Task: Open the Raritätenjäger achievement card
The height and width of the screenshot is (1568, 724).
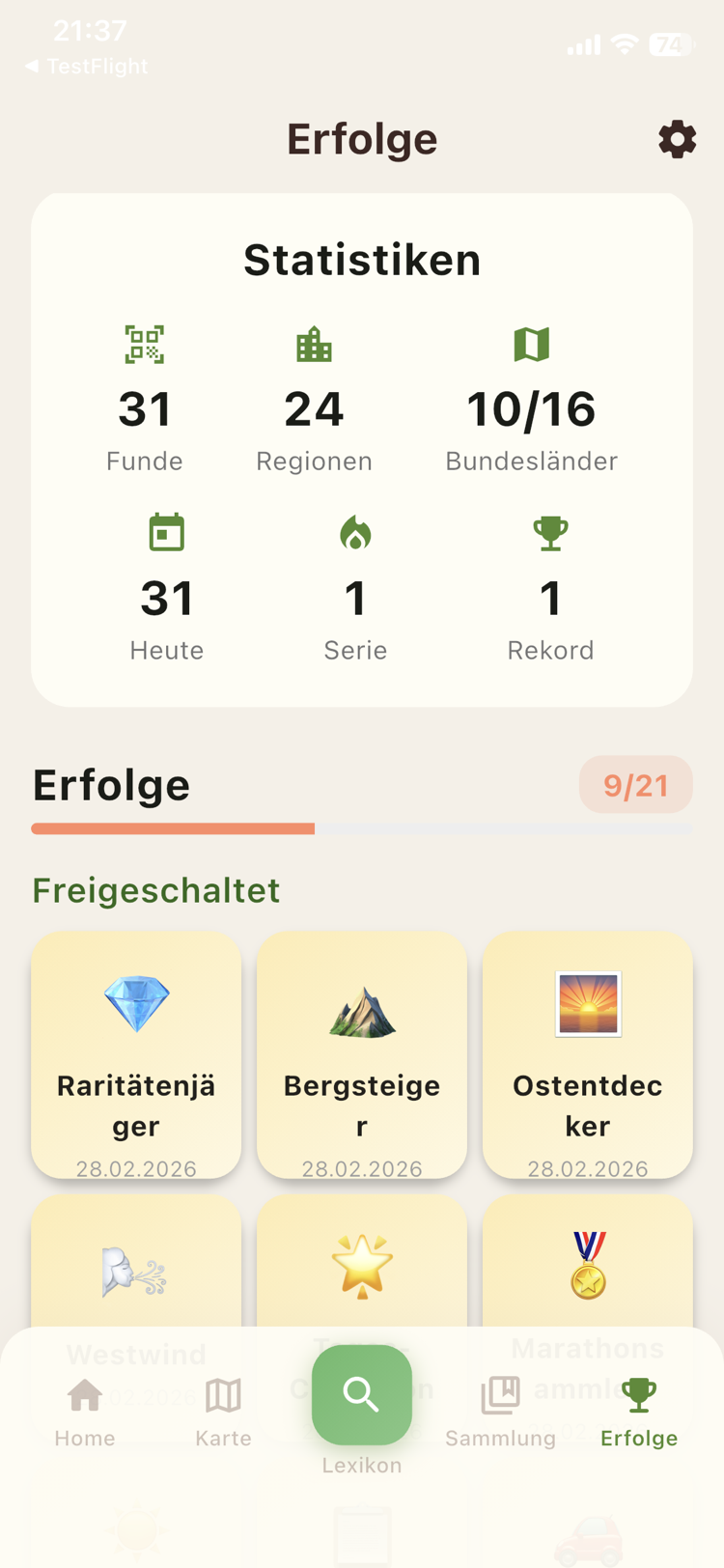Action: [136, 1055]
